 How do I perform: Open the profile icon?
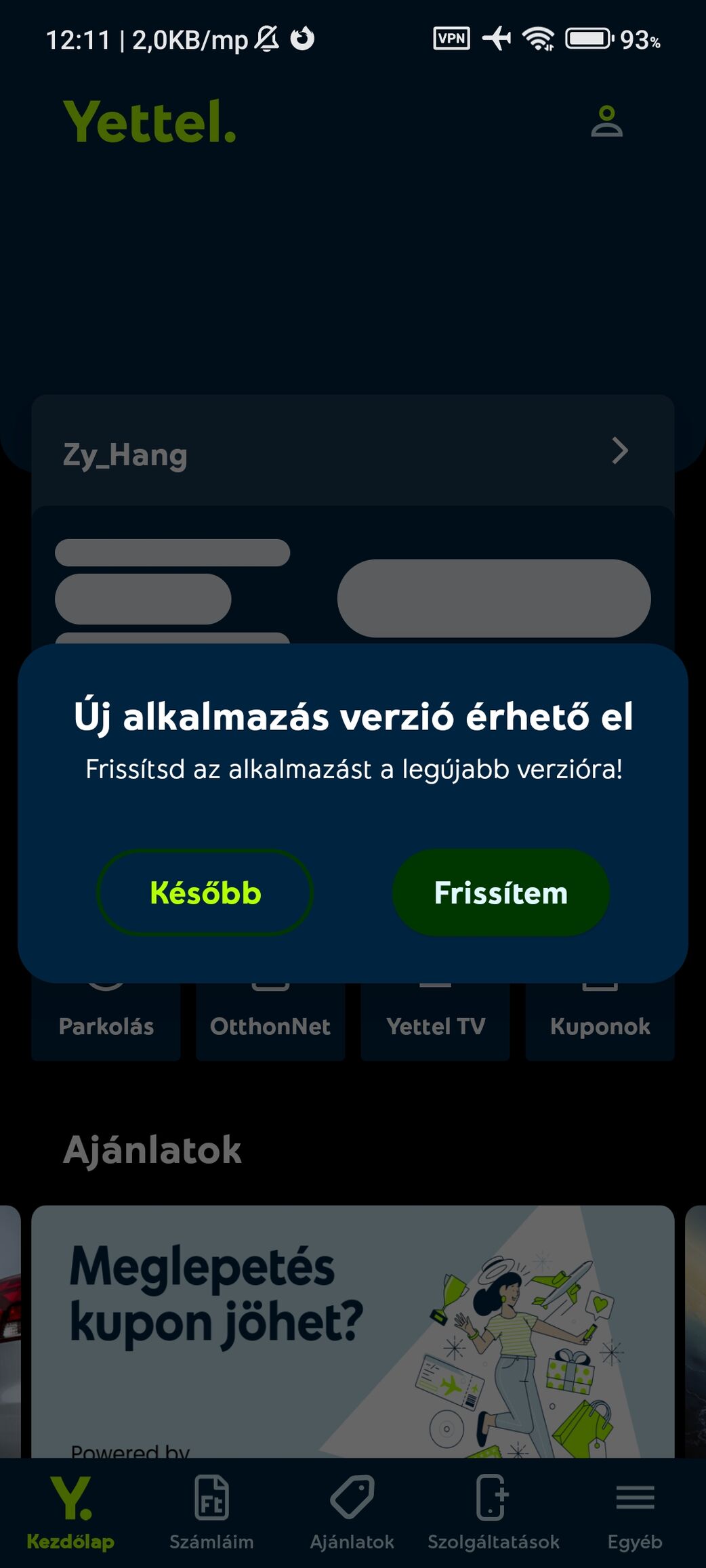tap(606, 122)
